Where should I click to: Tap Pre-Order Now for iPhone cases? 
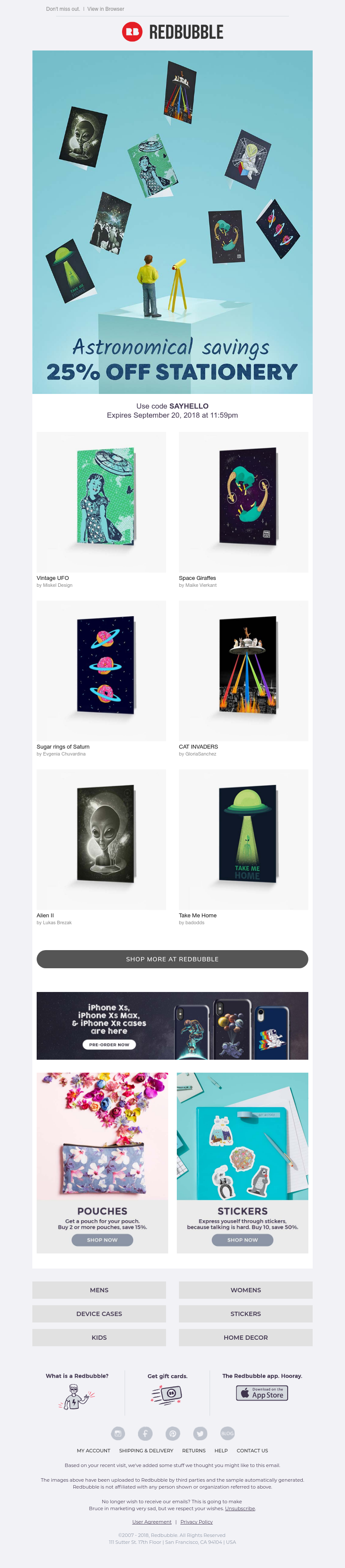click(x=109, y=1045)
